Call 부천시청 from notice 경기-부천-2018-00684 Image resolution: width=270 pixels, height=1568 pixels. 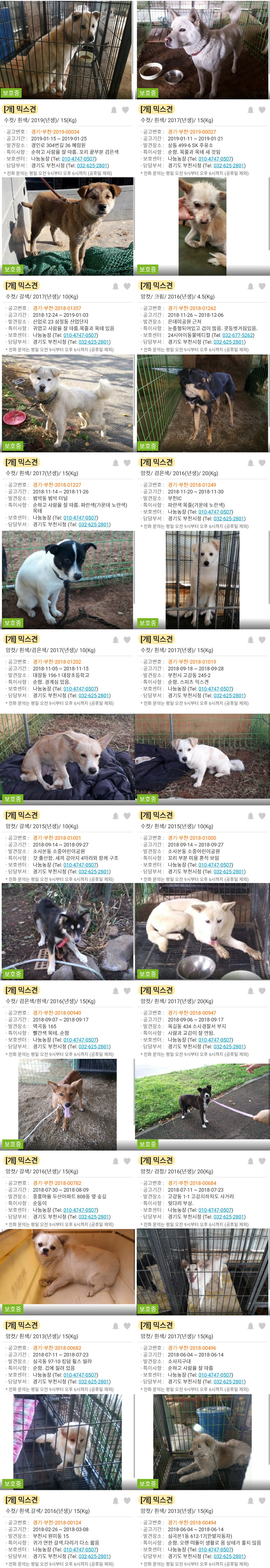pos(229,1217)
